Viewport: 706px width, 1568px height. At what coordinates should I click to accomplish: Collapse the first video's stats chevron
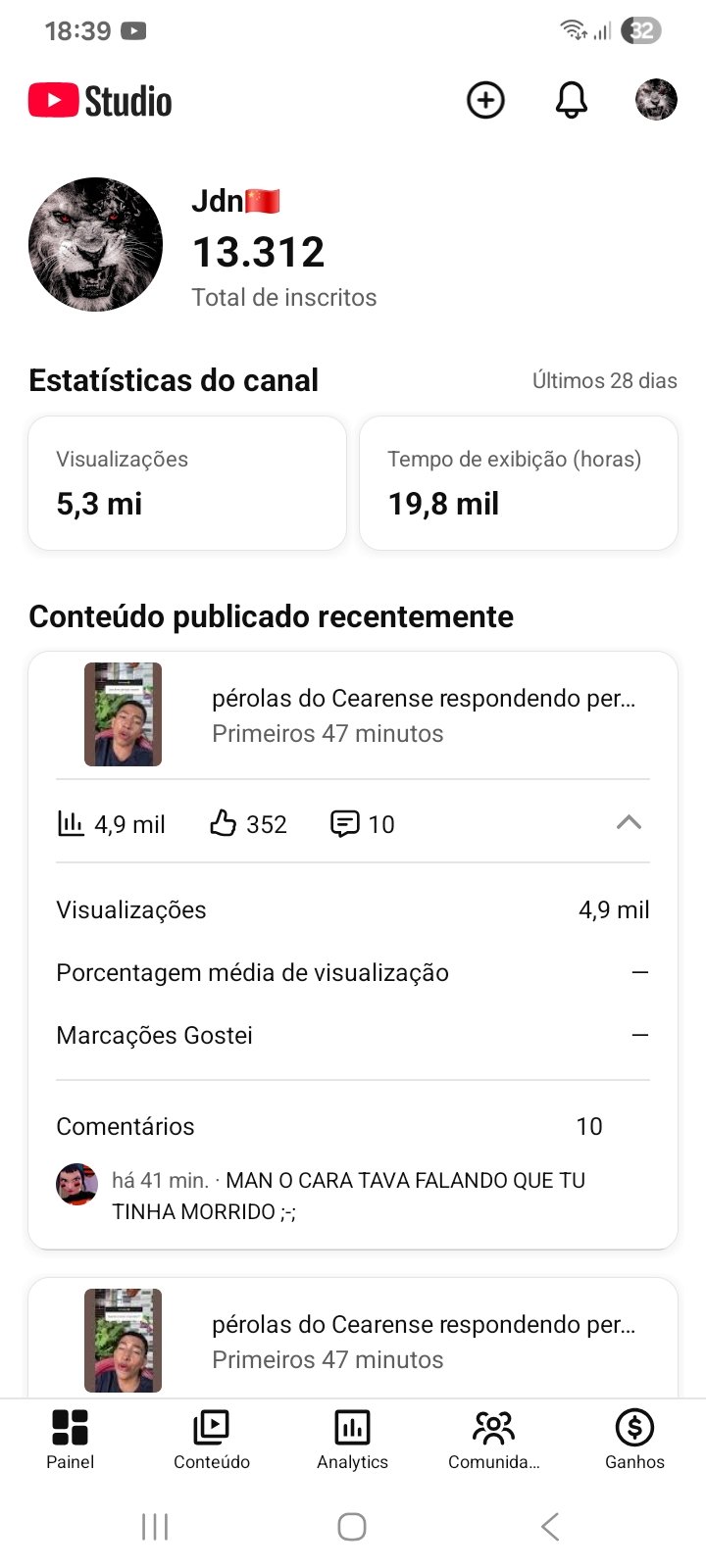[629, 823]
